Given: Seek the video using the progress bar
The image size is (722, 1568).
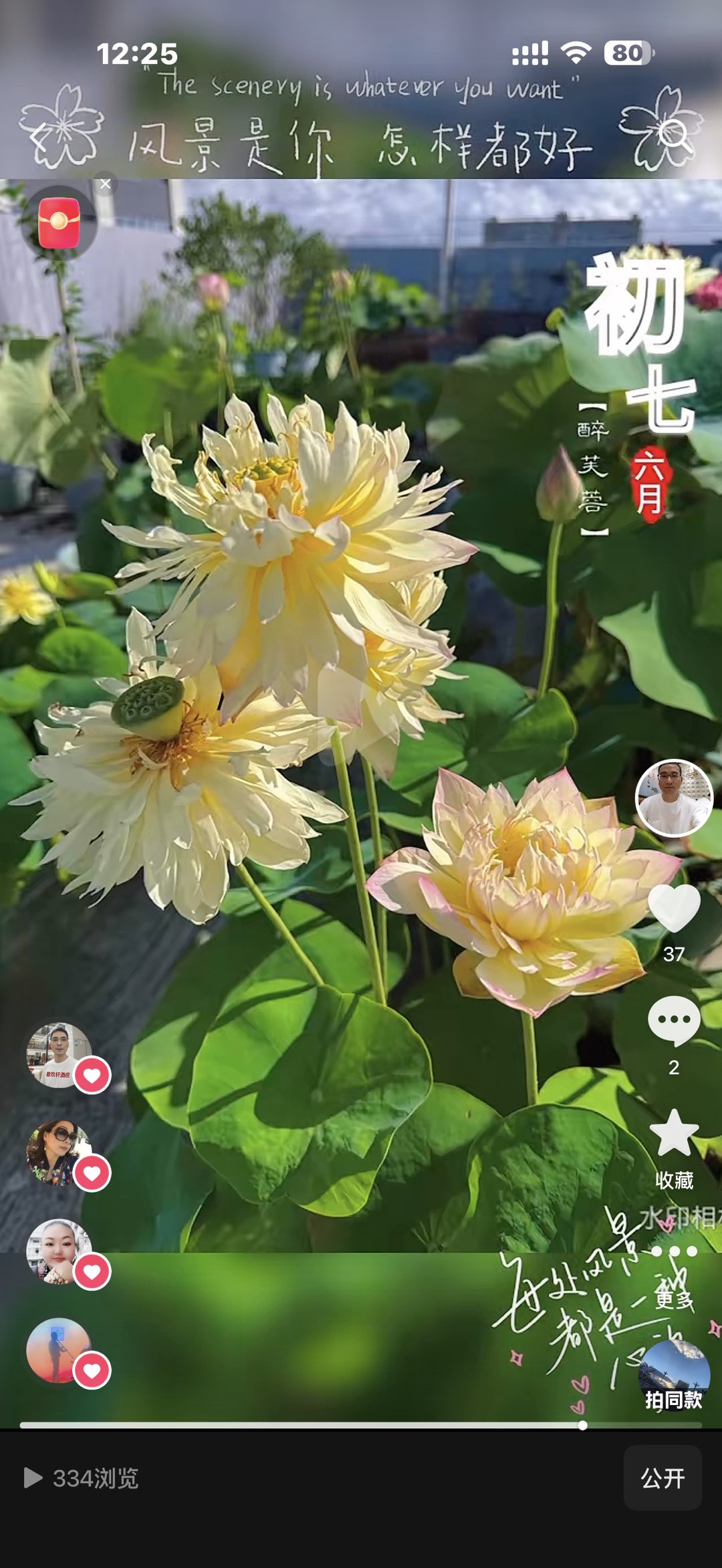Looking at the screenshot, I should coord(582,1425).
